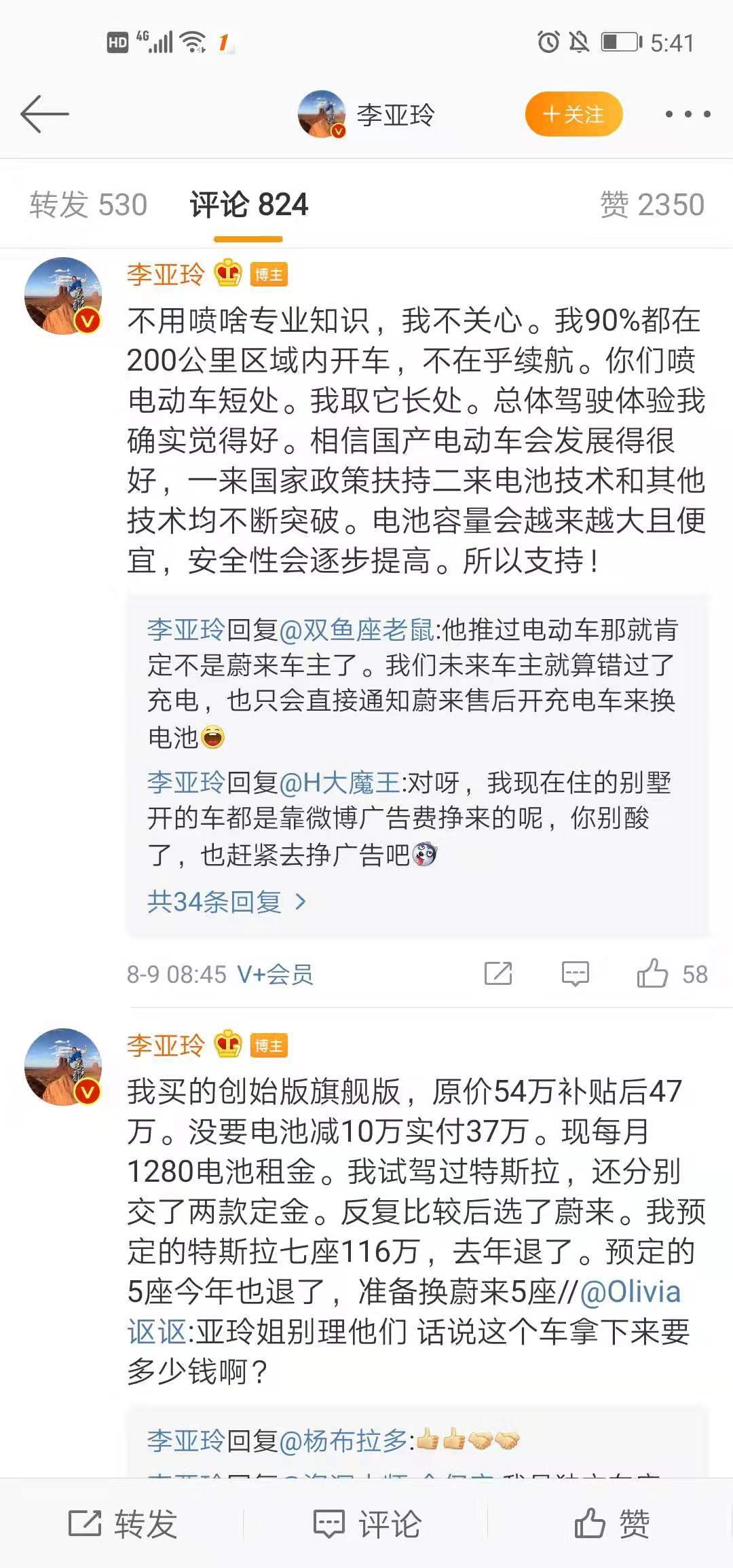The height and width of the screenshot is (1568, 733).
Task: Open 李亚玲 avatar in the header
Action: [322, 114]
